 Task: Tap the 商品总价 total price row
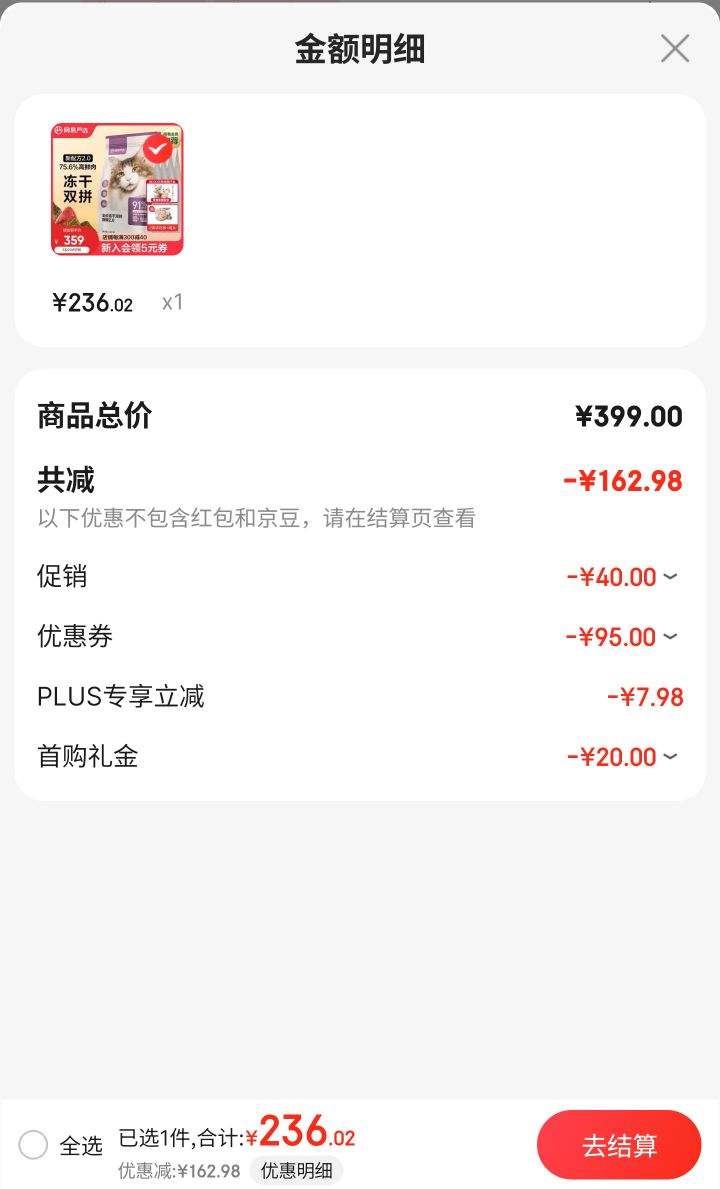click(x=360, y=416)
